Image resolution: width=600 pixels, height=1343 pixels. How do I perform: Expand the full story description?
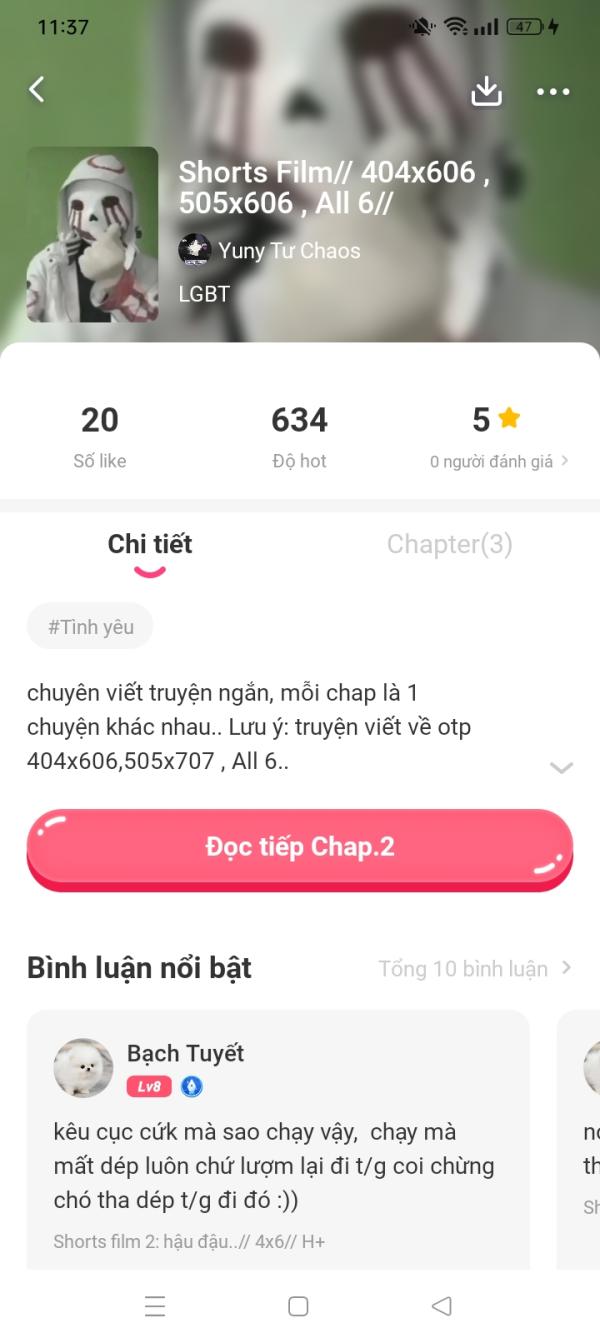(561, 767)
